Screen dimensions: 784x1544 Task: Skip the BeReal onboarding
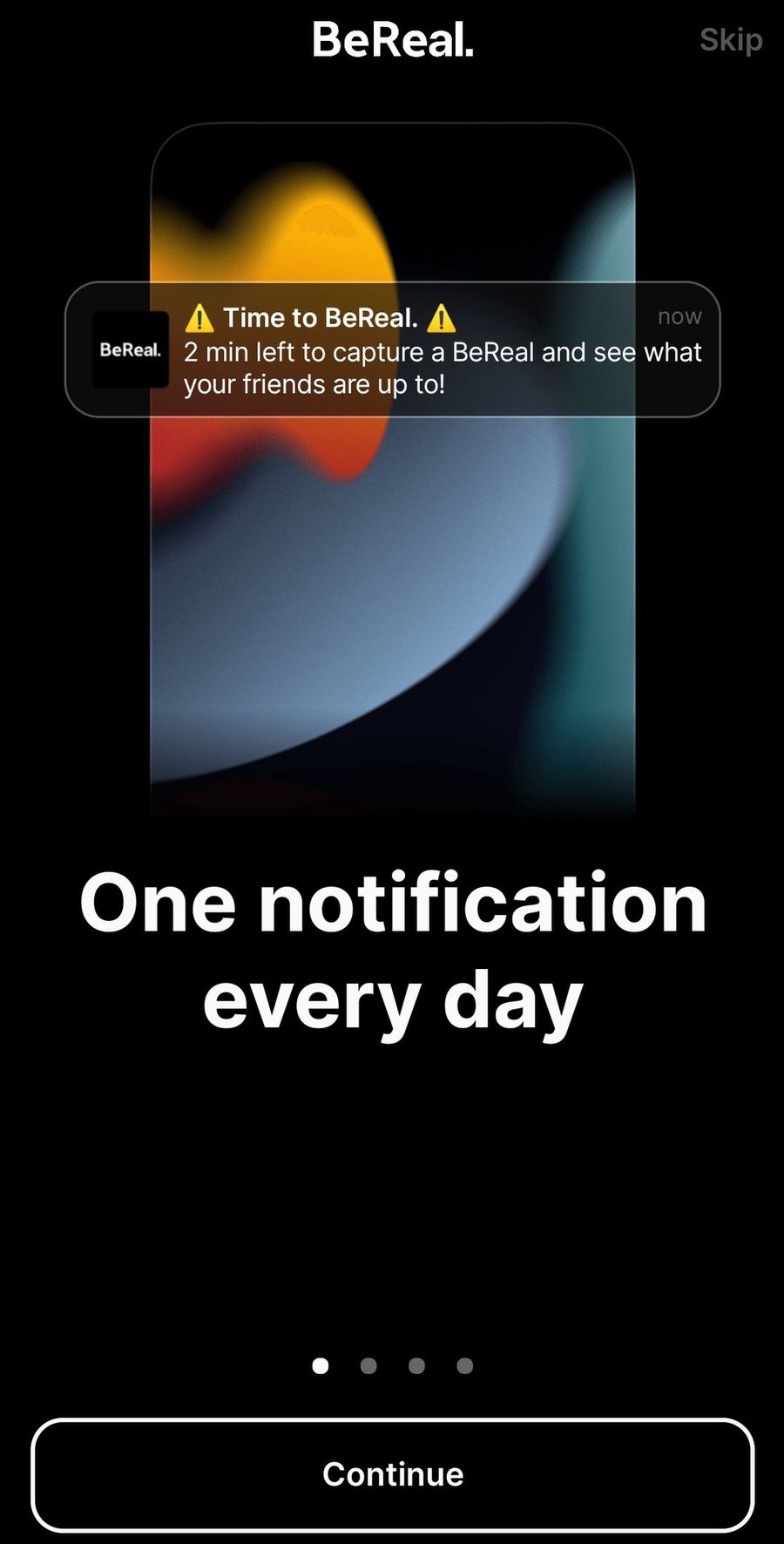(730, 40)
